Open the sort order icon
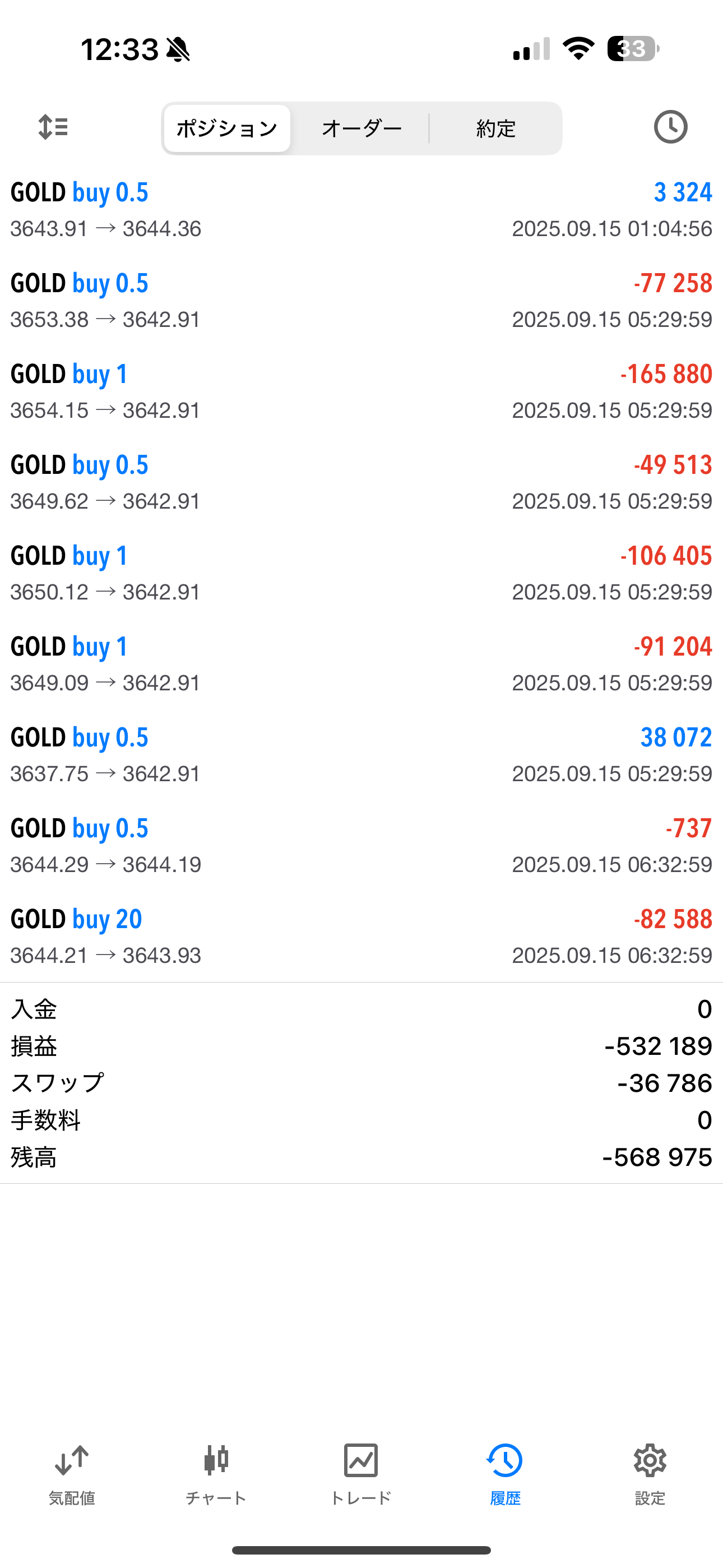 (53, 127)
